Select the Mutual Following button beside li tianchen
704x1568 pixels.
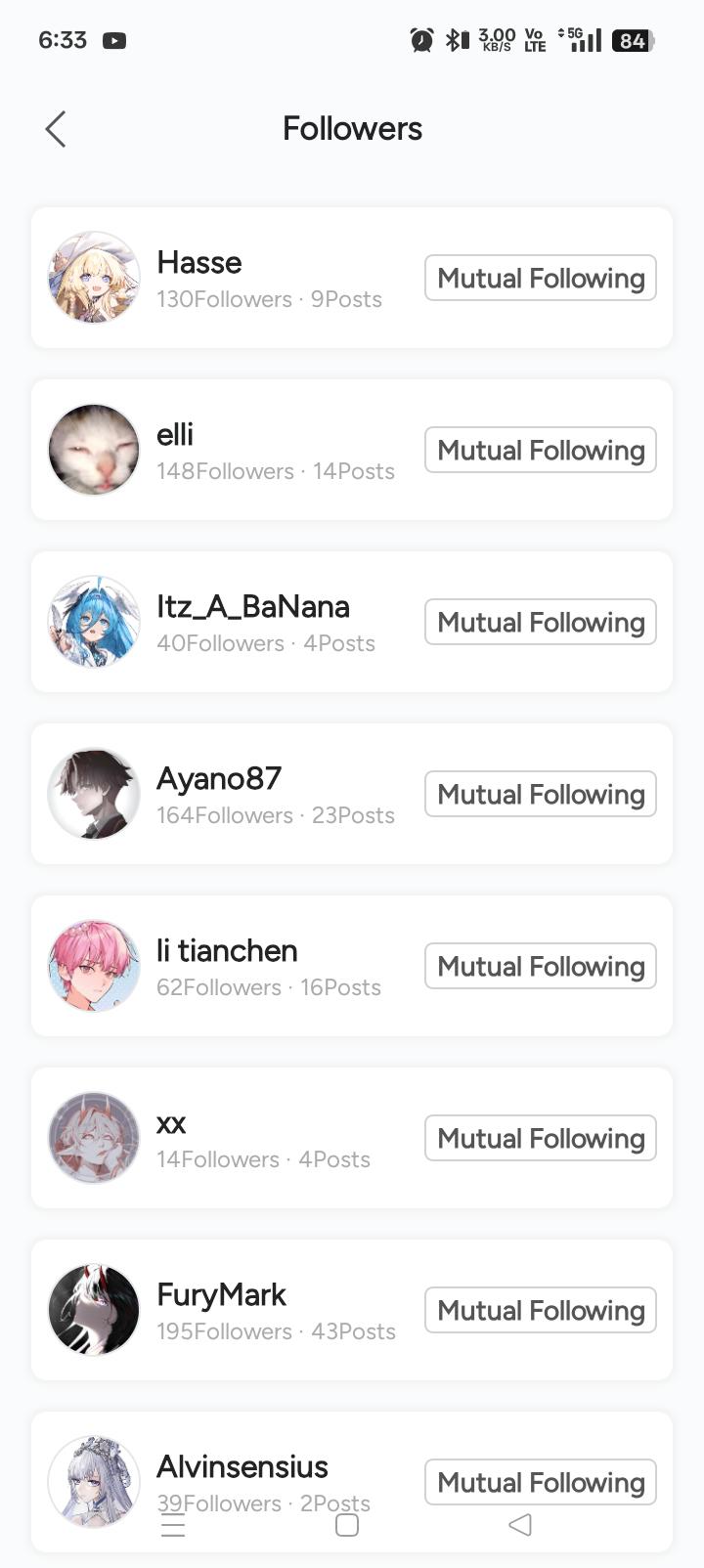point(540,967)
